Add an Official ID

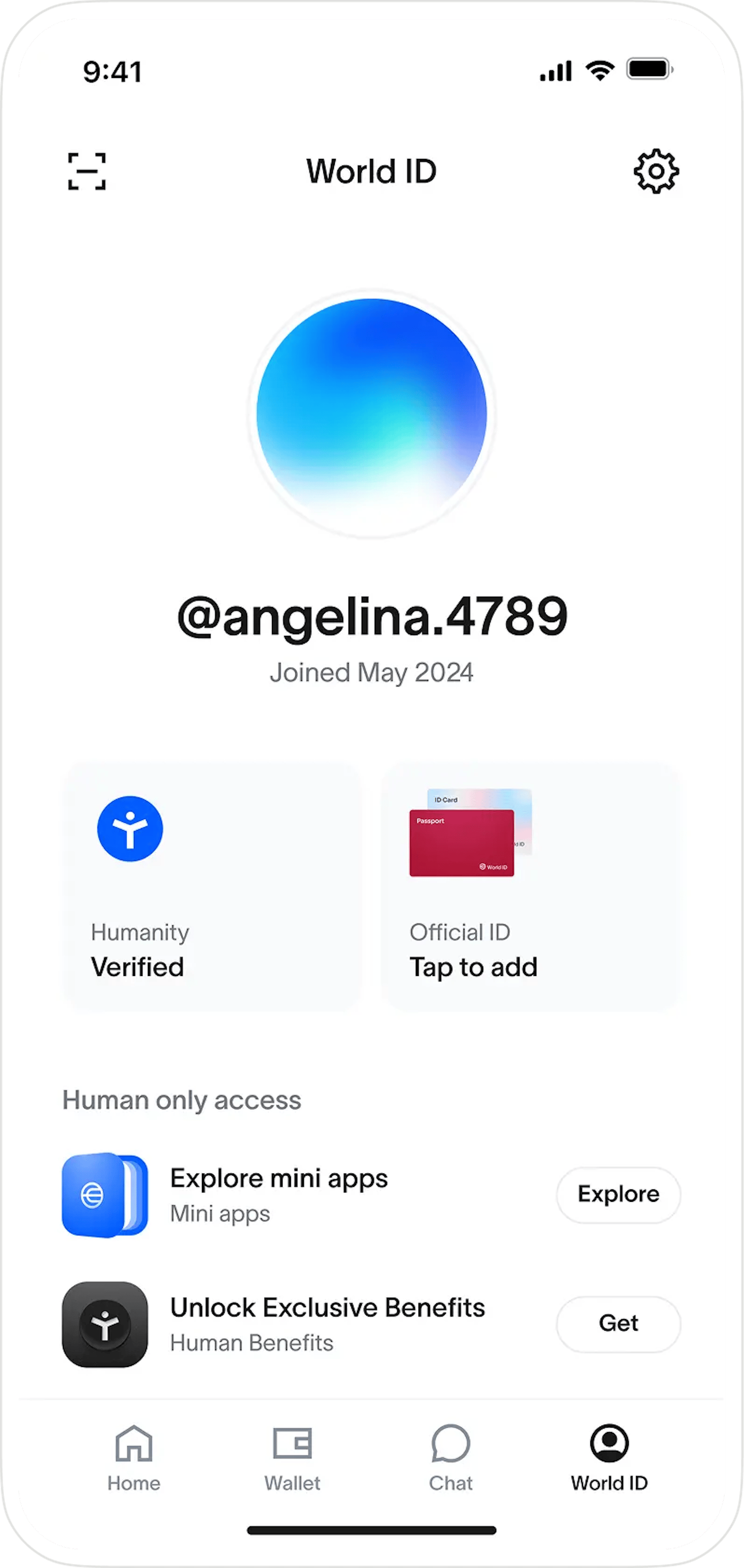tap(530, 887)
